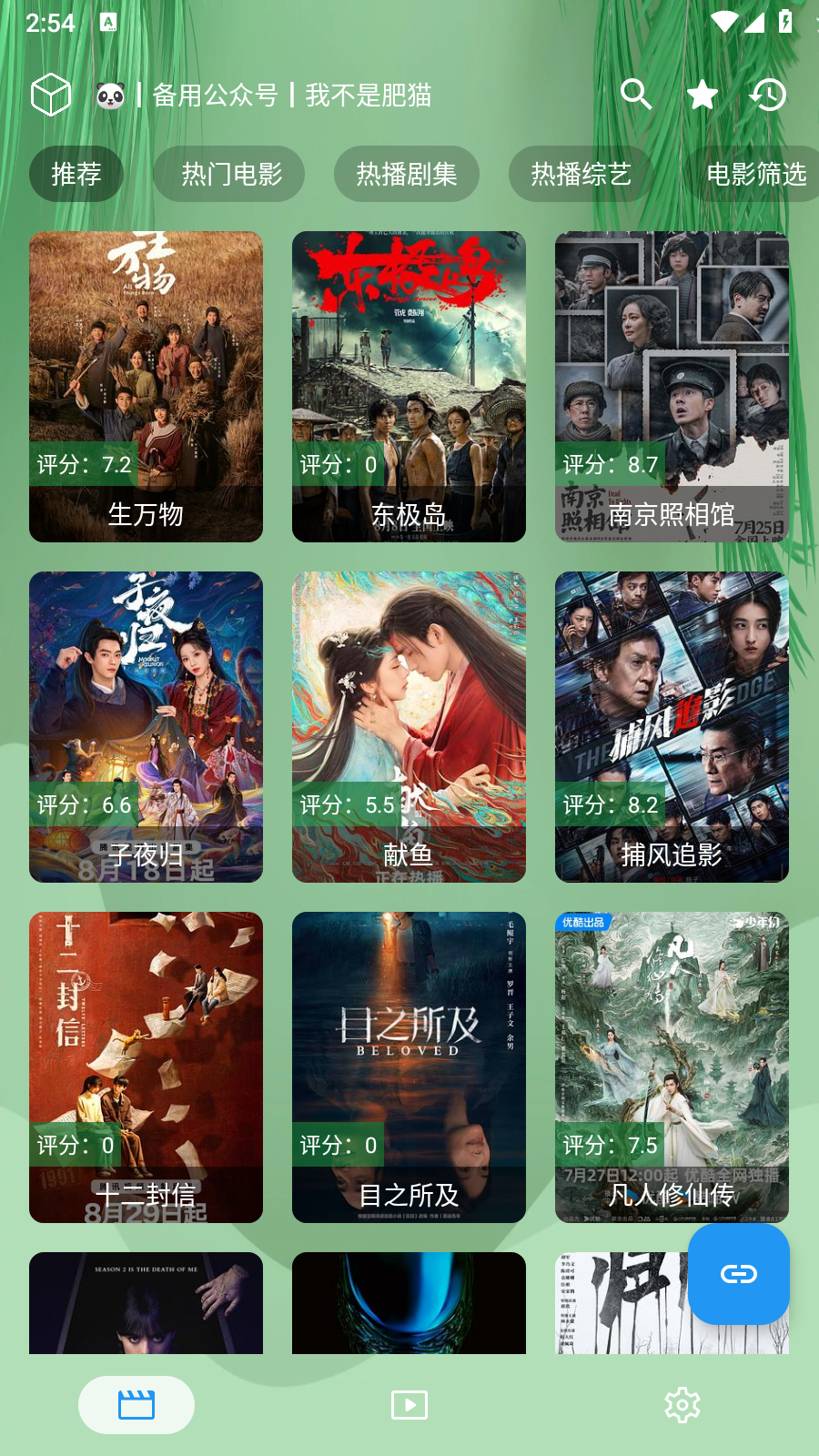
Task: Open the 生万物 movie poster
Action: 146,382
